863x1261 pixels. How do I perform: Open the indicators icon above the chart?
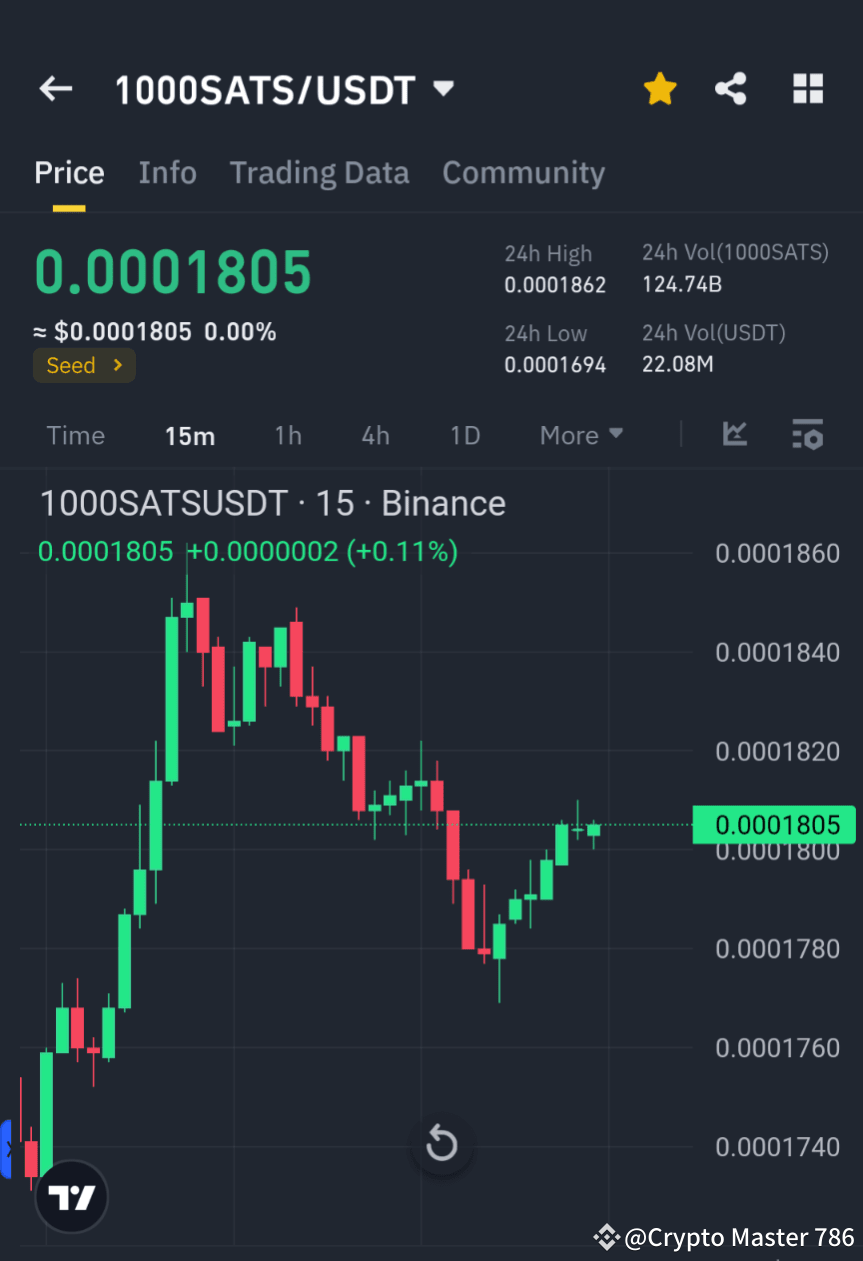[x=735, y=435]
